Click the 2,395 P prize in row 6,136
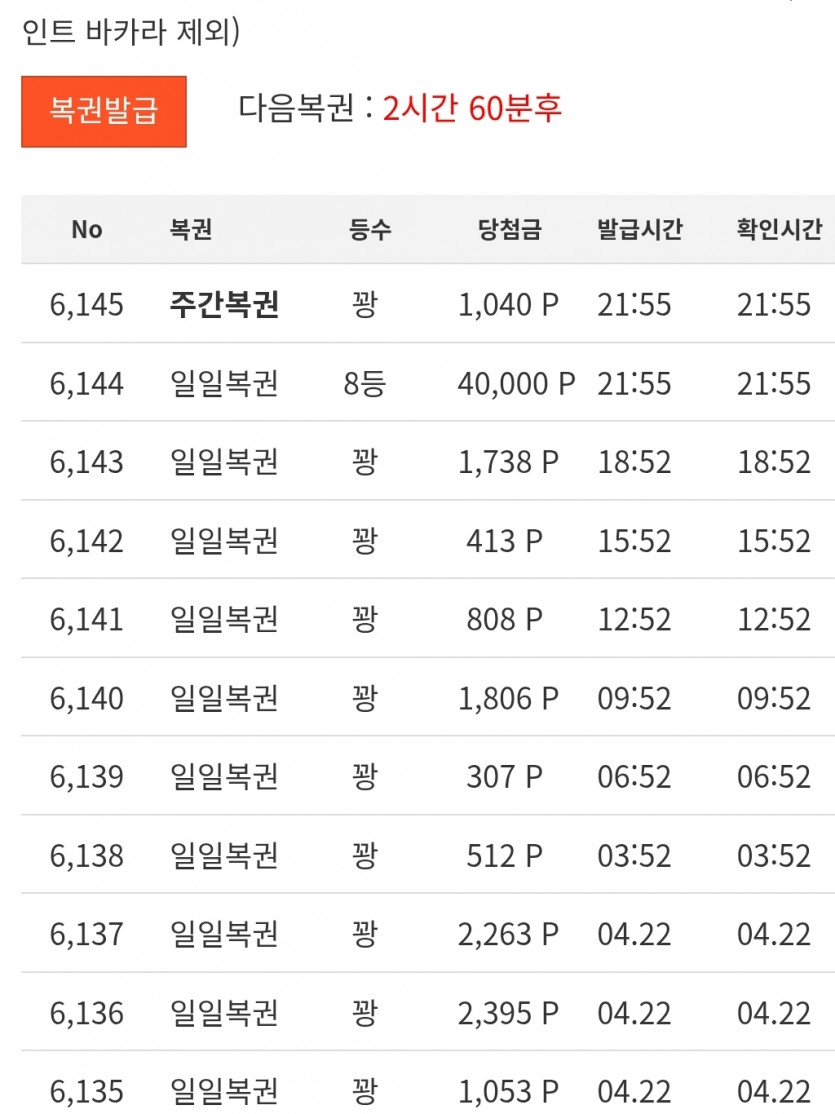This screenshot has width=835, height=1114. [513, 1014]
